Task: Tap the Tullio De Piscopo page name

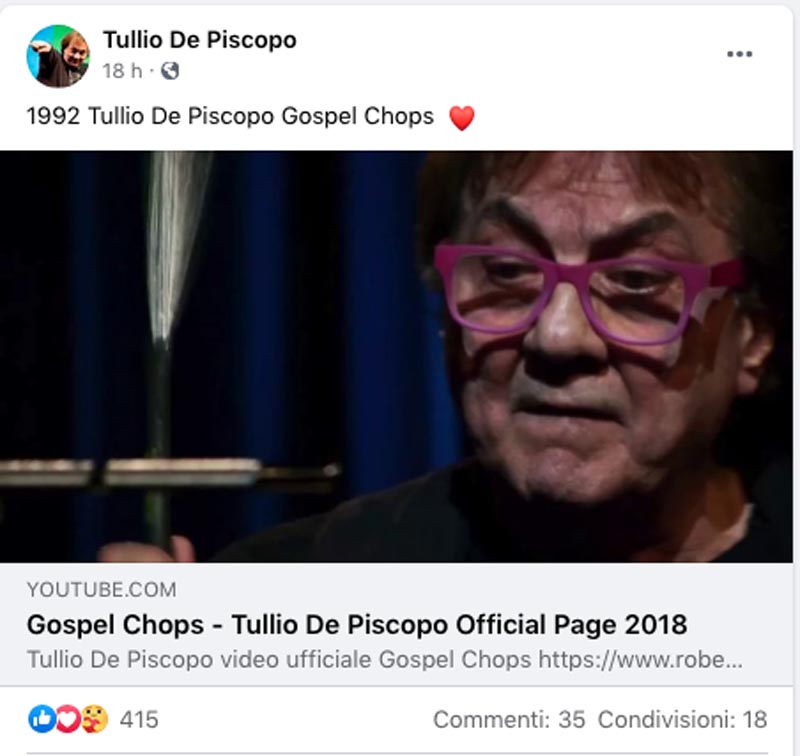Action: (199, 40)
